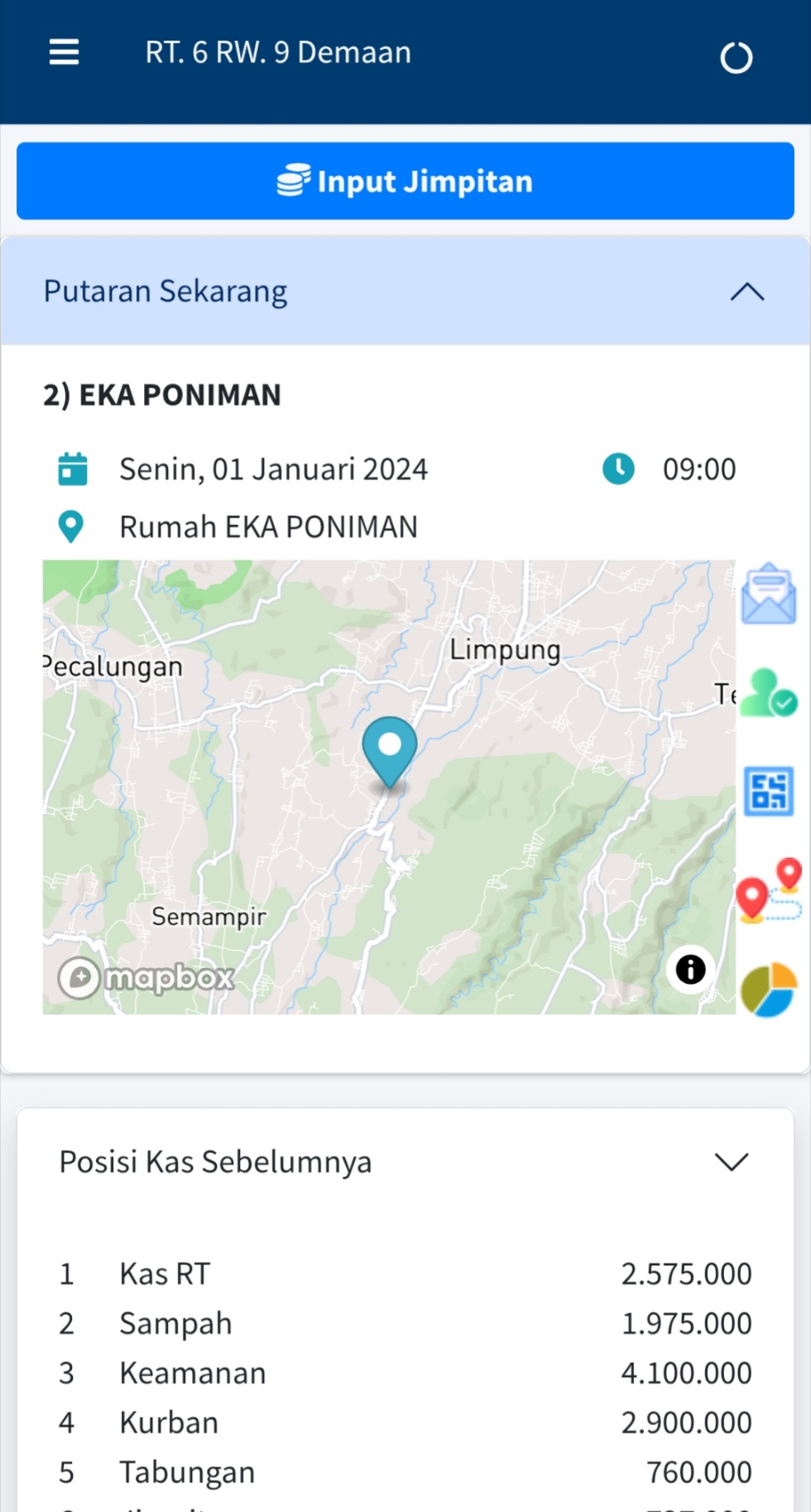Viewport: 811px width, 1512px height.
Task: Expand the Posisi Kas Sebelumnya section
Action: [732, 1162]
